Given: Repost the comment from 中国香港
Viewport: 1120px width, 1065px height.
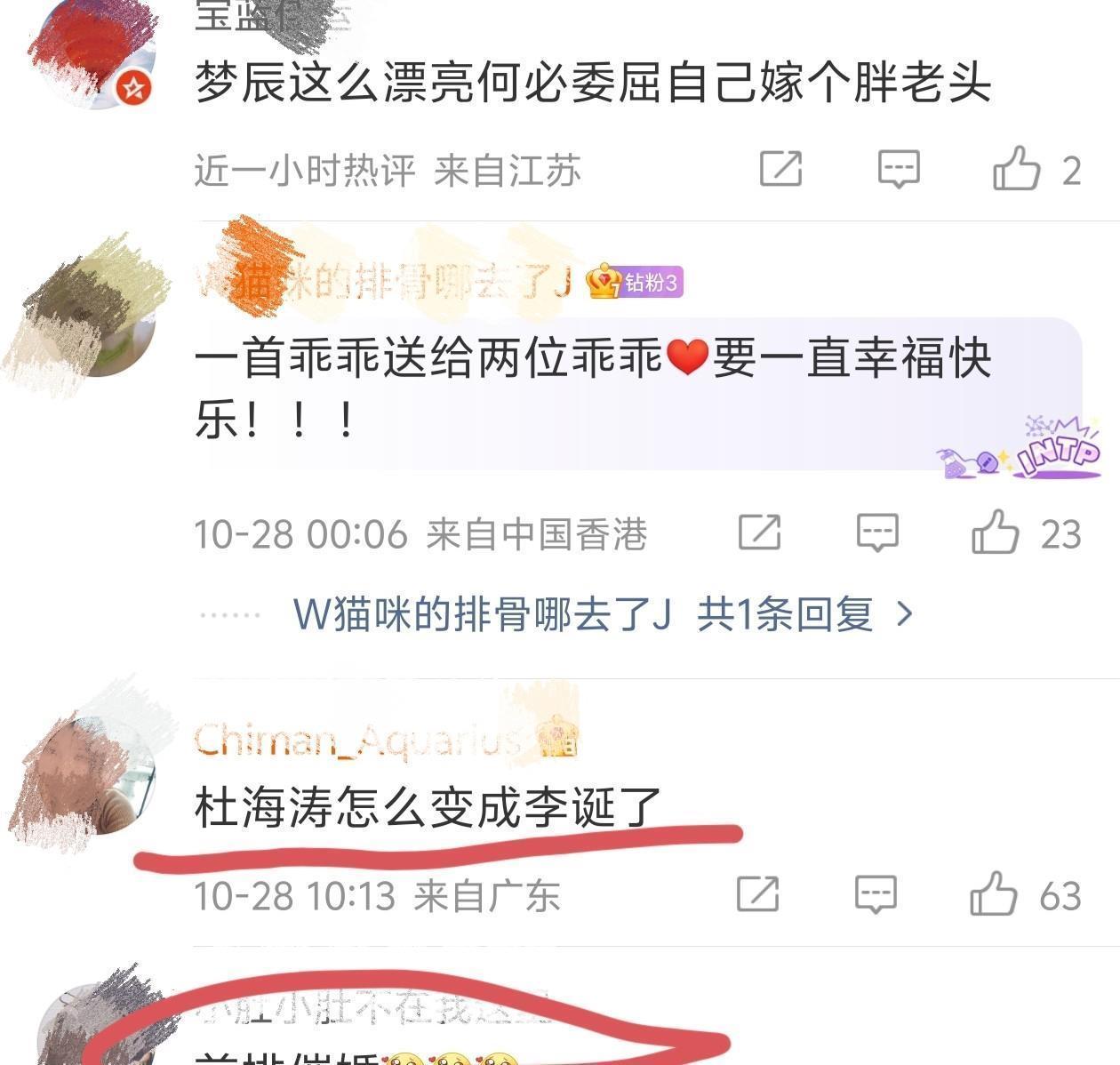Looking at the screenshot, I should tap(759, 532).
